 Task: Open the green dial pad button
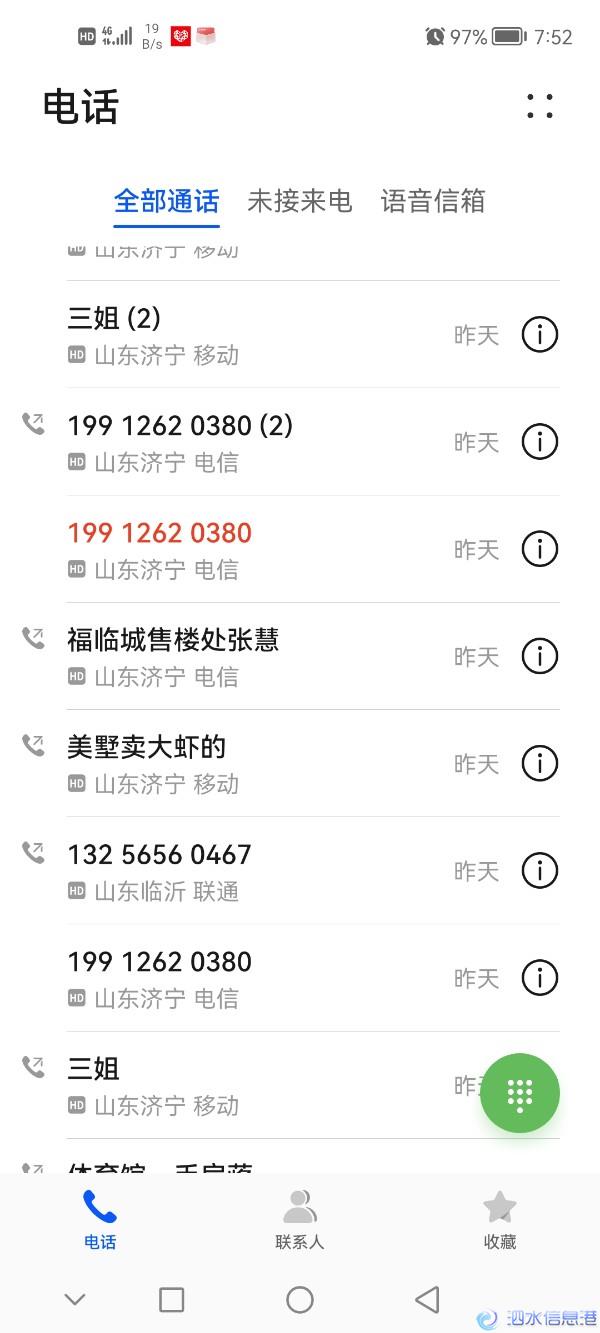click(x=520, y=1093)
